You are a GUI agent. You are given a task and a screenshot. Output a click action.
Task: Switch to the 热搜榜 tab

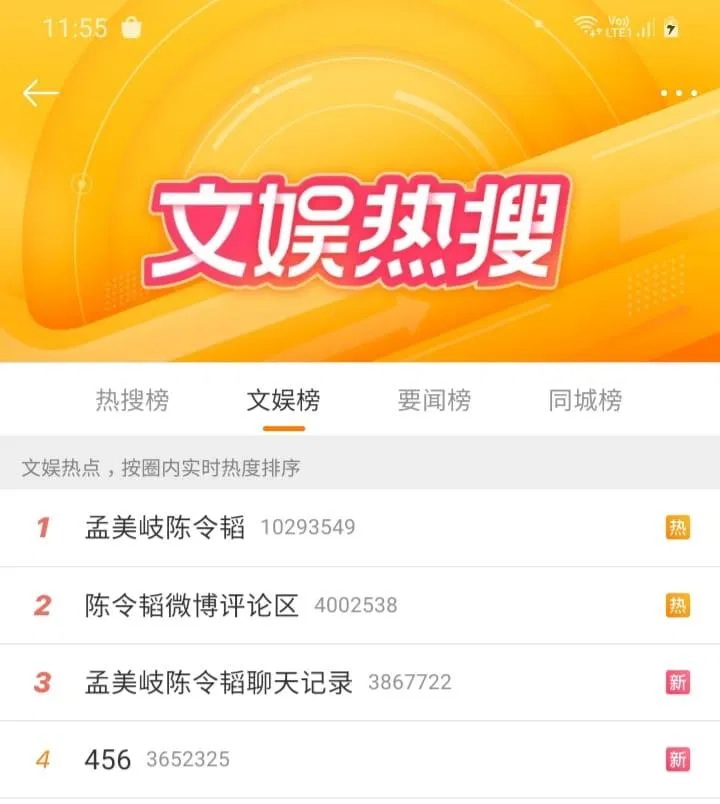pyautogui.click(x=133, y=400)
